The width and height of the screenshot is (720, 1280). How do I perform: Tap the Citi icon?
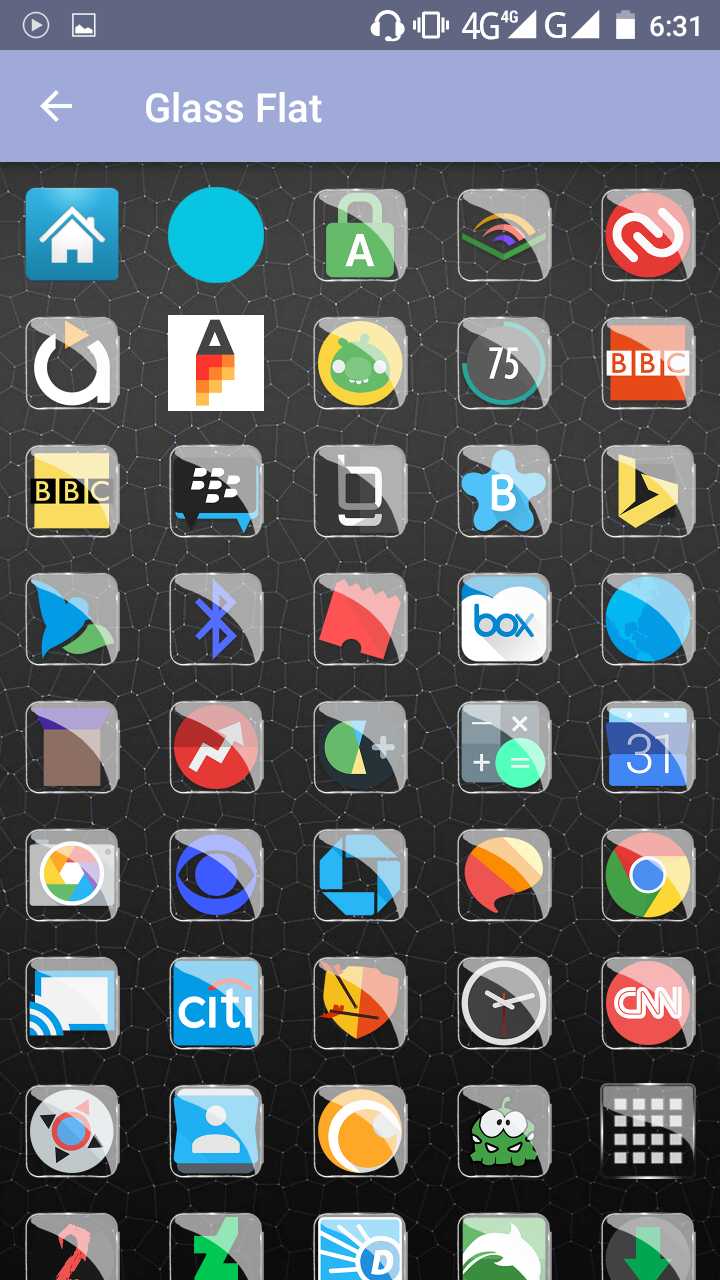pyautogui.click(x=216, y=1003)
